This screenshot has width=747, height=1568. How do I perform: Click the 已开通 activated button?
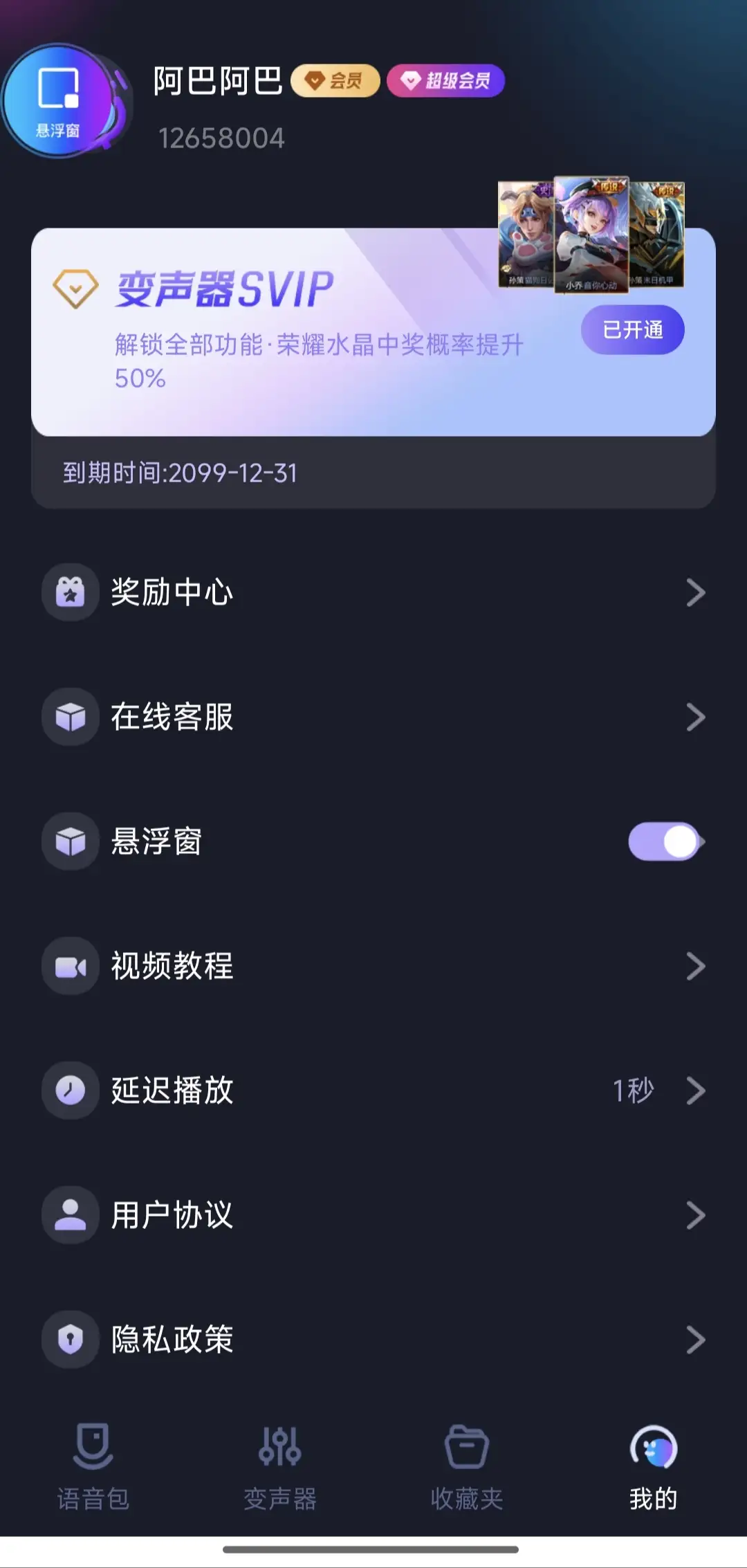click(631, 330)
